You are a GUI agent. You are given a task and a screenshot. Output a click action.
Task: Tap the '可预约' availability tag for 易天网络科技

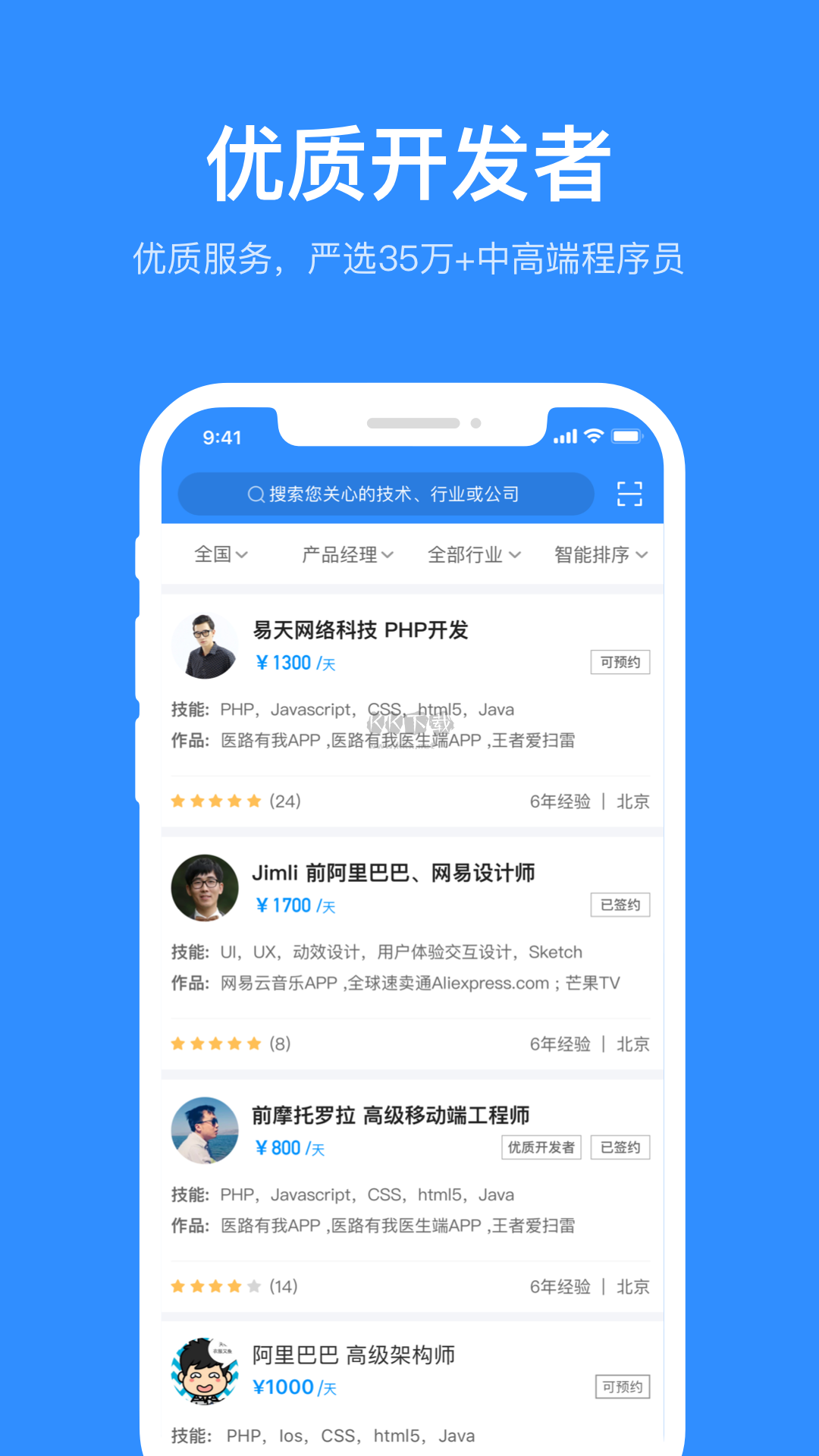click(x=620, y=661)
